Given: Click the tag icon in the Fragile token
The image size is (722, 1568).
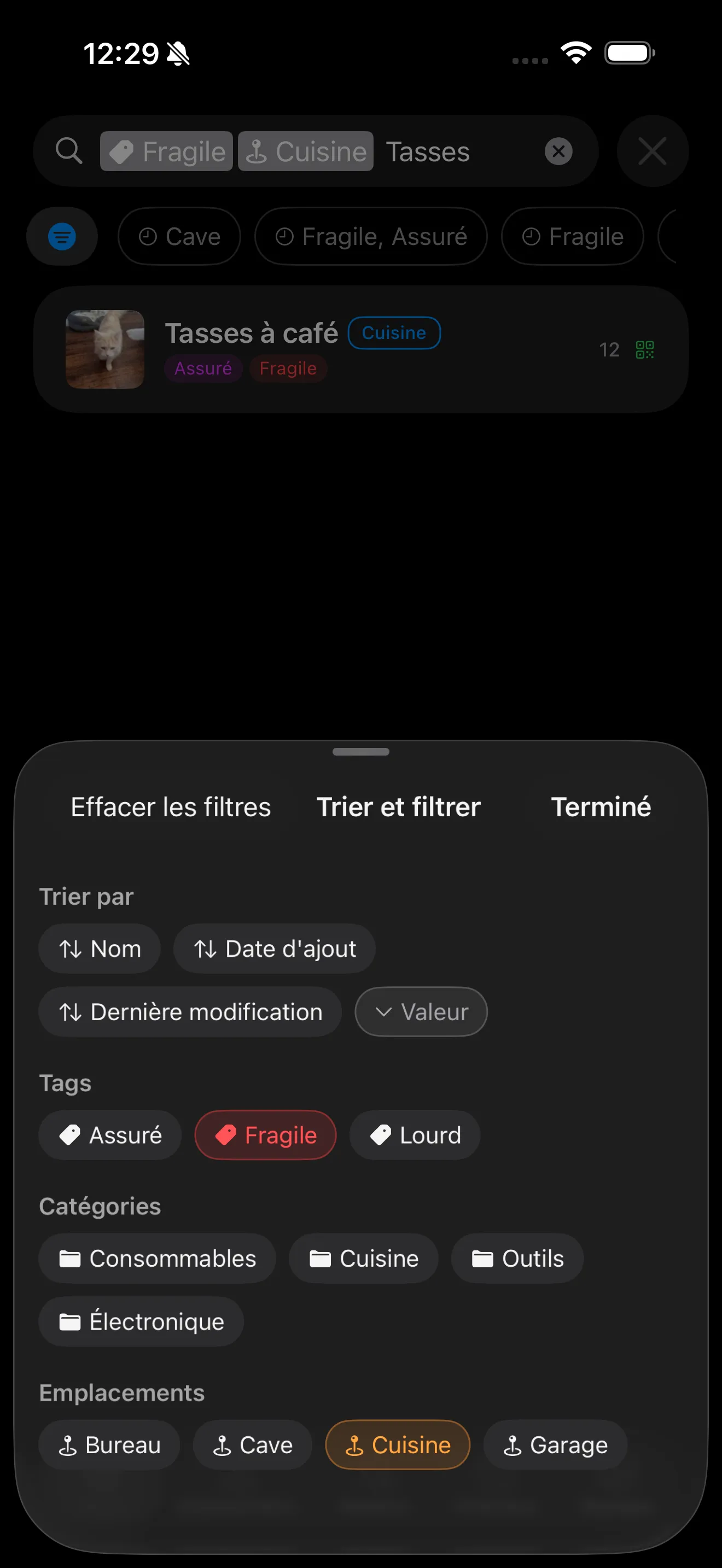Looking at the screenshot, I should pyautogui.click(x=123, y=151).
